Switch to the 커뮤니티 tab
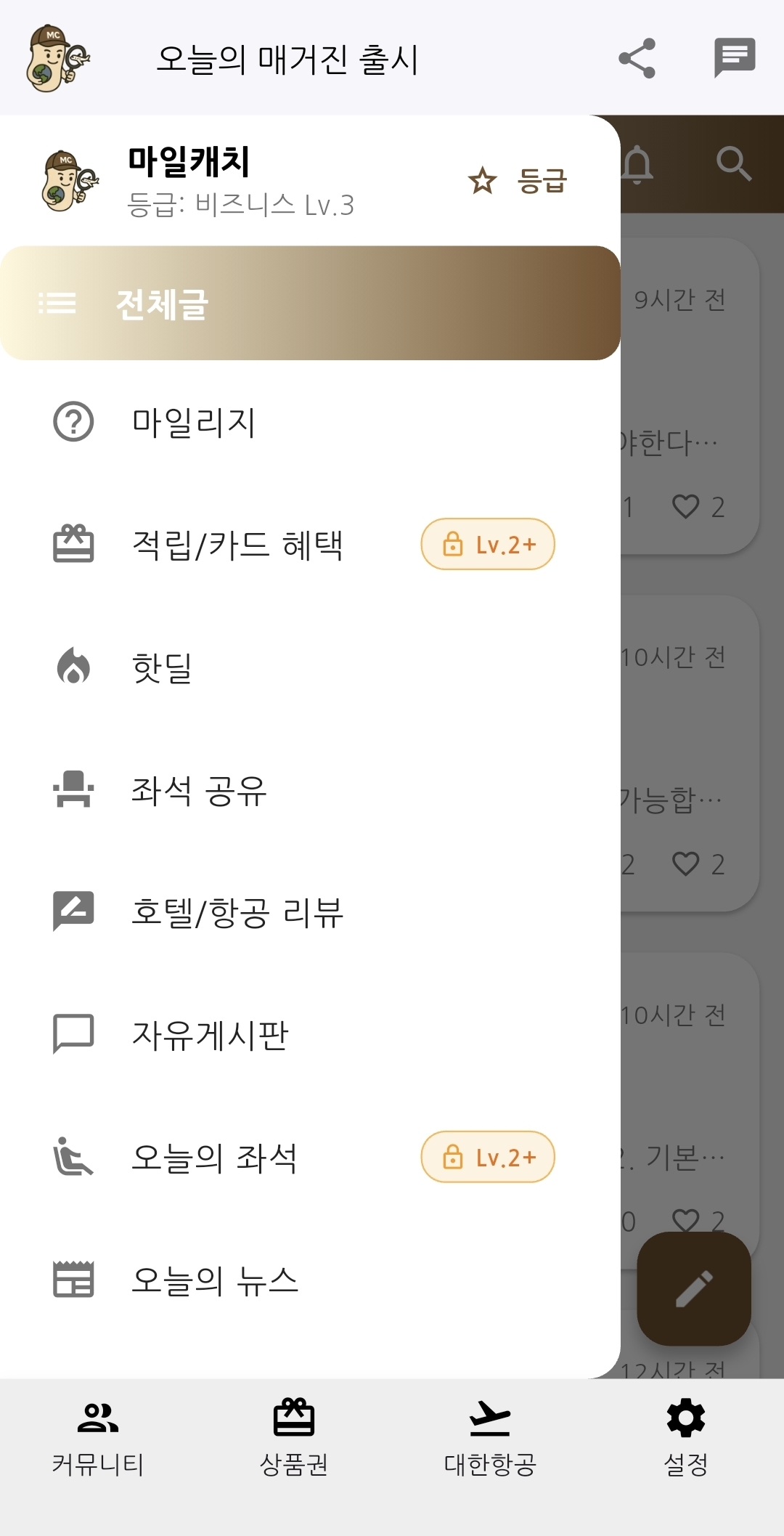Image resolution: width=784 pixels, height=1536 pixels. (98, 1438)
